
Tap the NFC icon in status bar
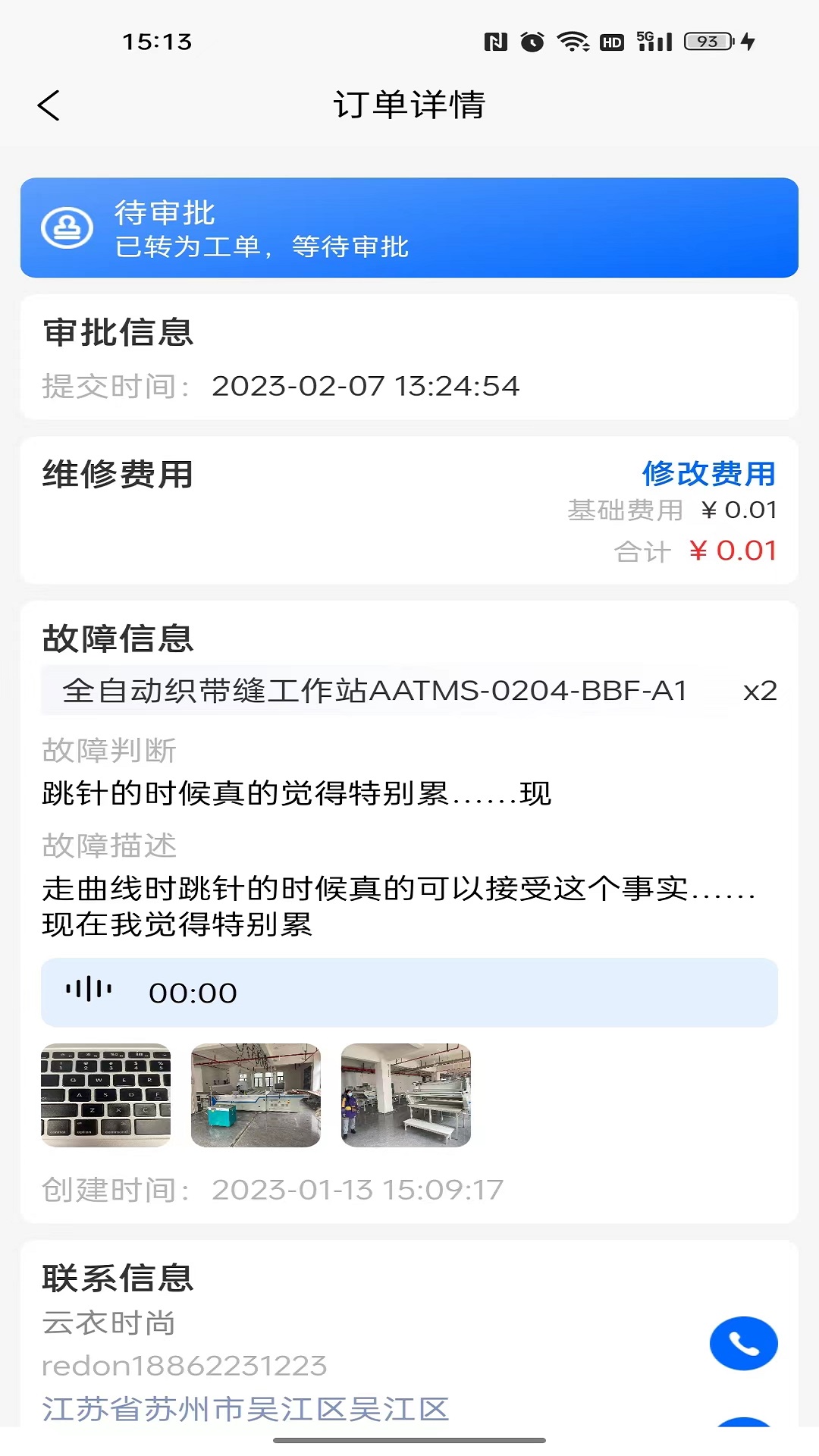(497, 42)
